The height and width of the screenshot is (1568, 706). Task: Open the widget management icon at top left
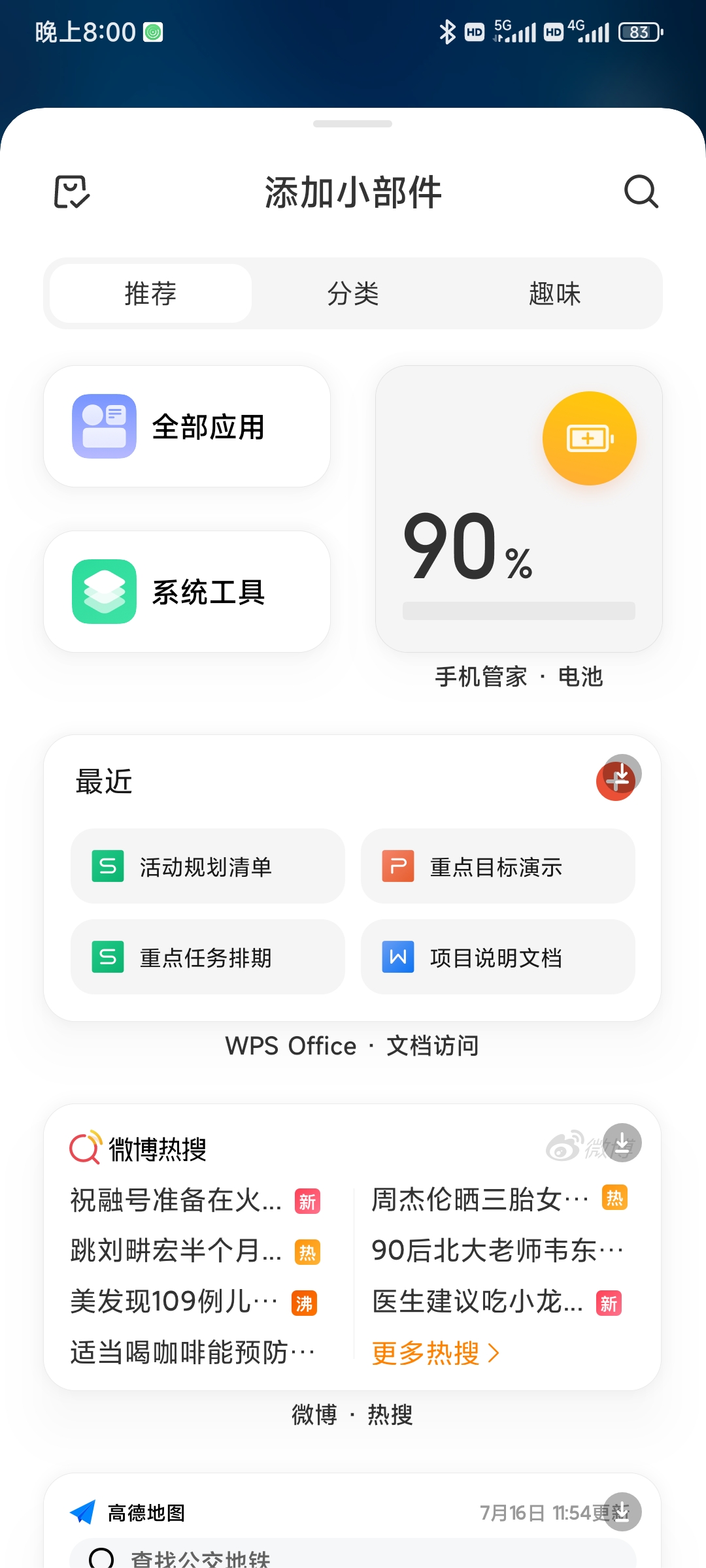point(71,192)
